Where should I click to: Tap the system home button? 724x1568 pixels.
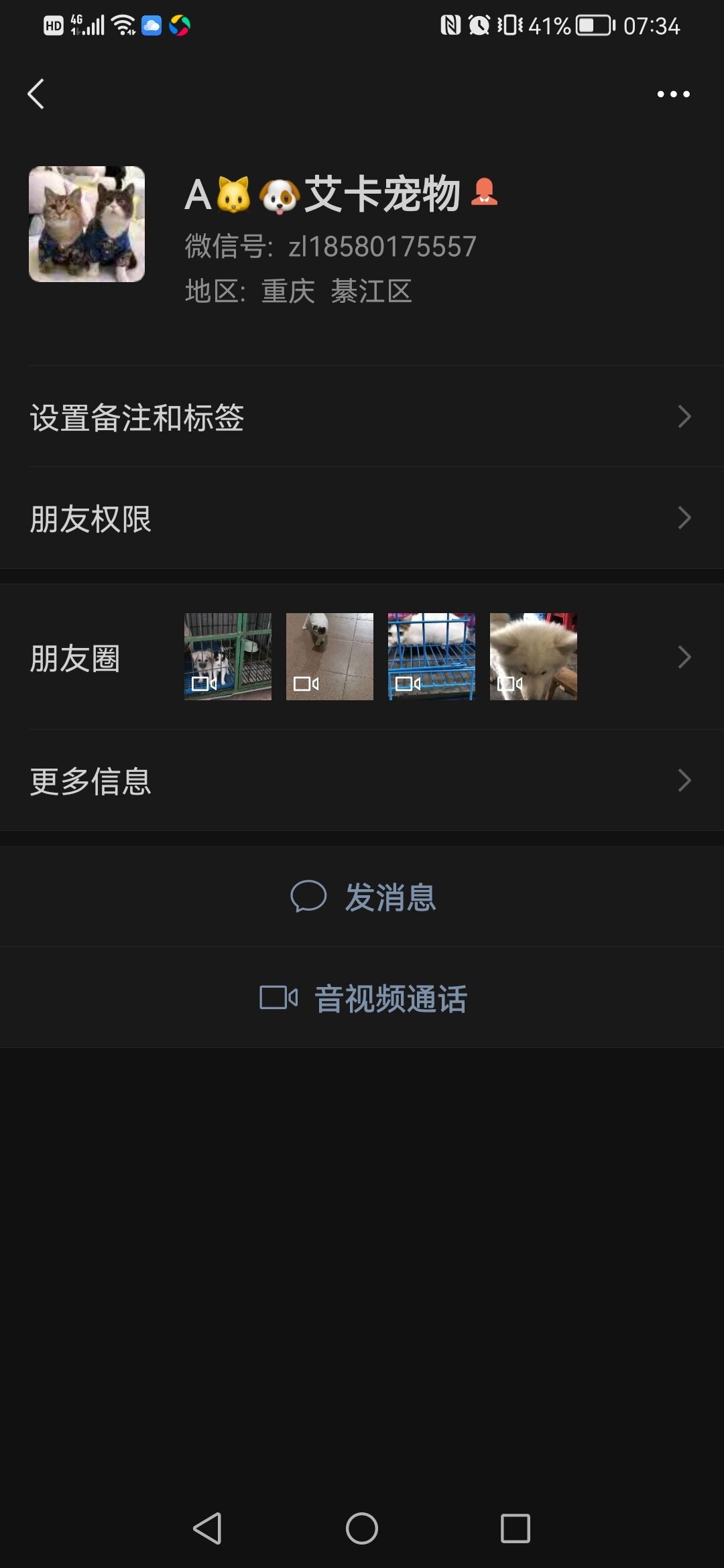[362, 1528]
